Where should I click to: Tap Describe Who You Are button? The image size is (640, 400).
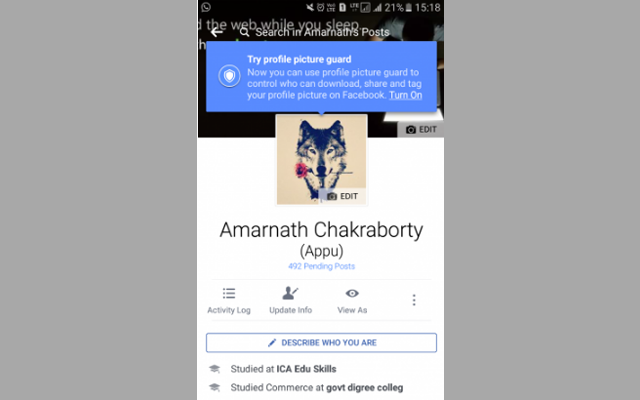click(x=321, y=342)
